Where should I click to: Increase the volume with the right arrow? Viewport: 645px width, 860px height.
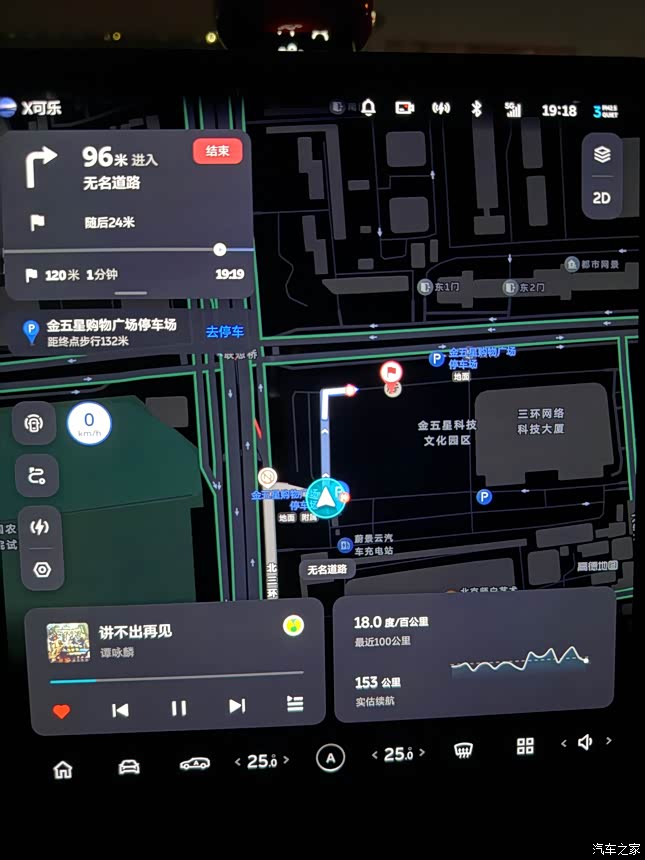[609, 741]
